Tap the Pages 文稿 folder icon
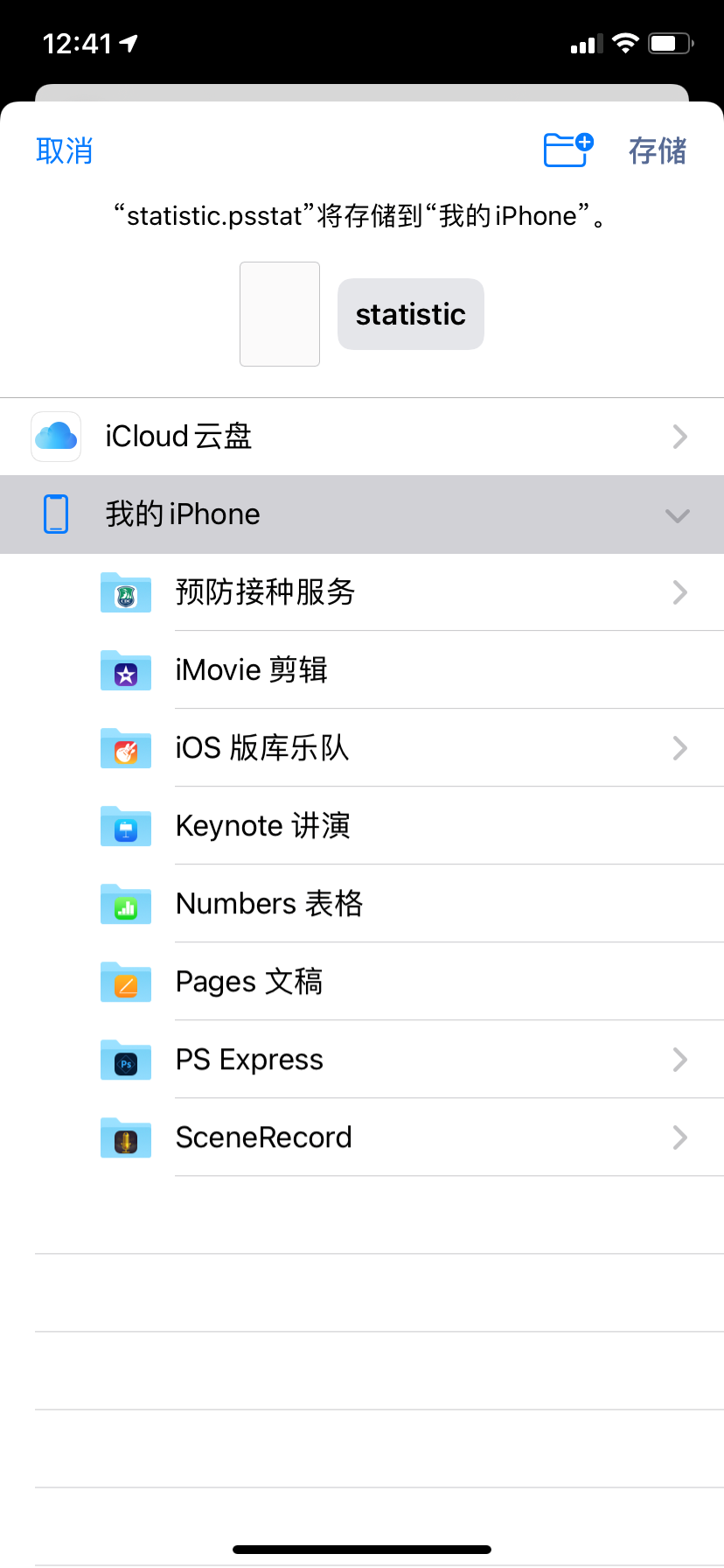Image resolution: width=724 pixels, height=1568 pixels. (126, 982)
